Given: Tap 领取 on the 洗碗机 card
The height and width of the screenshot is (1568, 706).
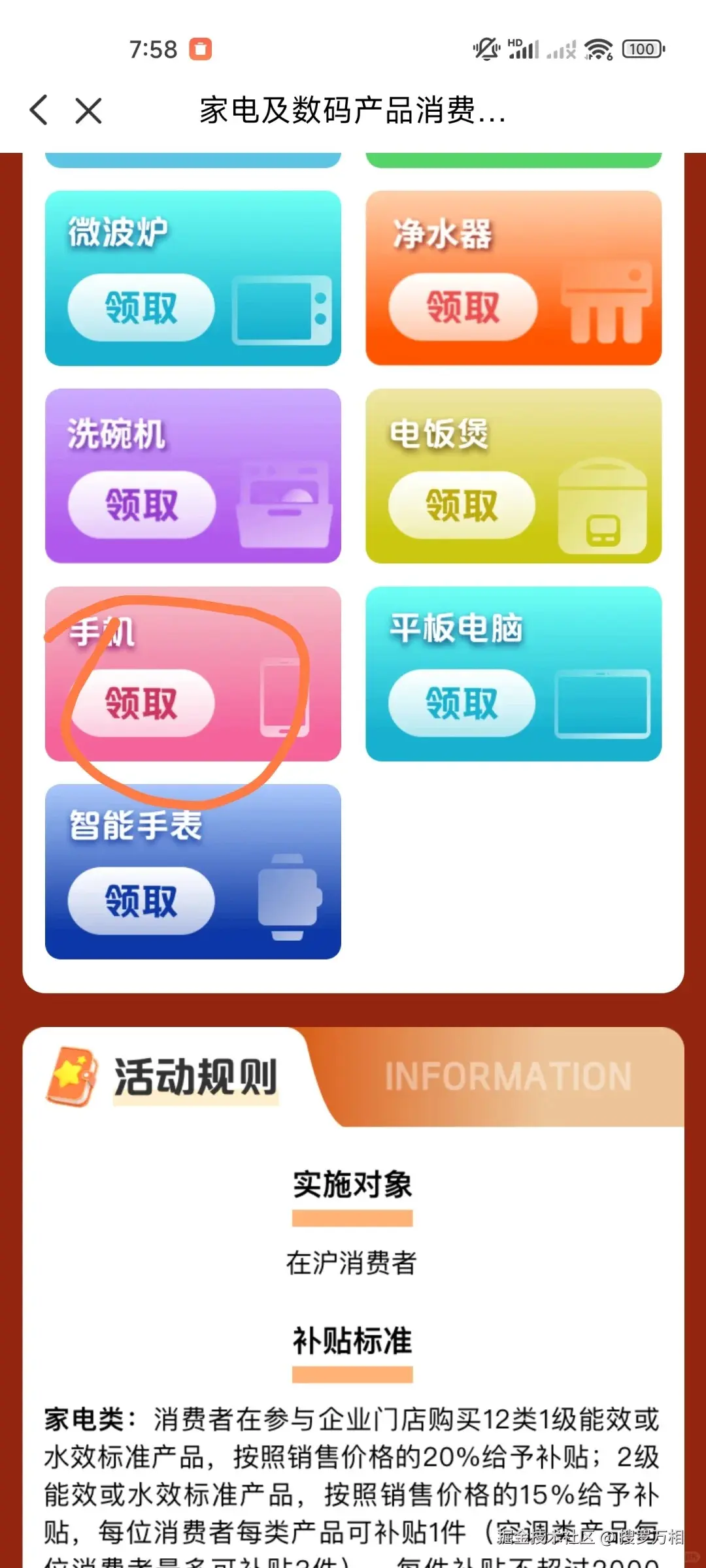Looking at the screenshot, I should (x=142, y=505).
